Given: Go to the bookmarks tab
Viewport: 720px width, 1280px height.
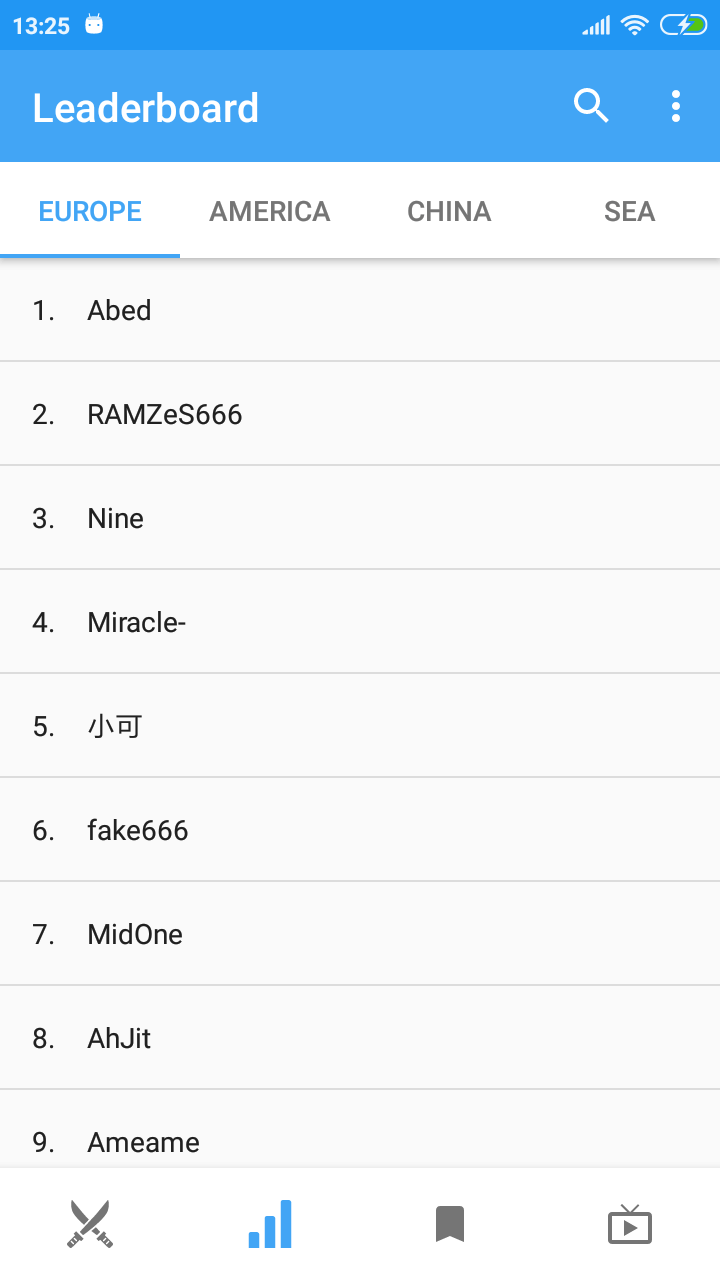Looking at the screenshot, I should click(x=450, y=1224).
